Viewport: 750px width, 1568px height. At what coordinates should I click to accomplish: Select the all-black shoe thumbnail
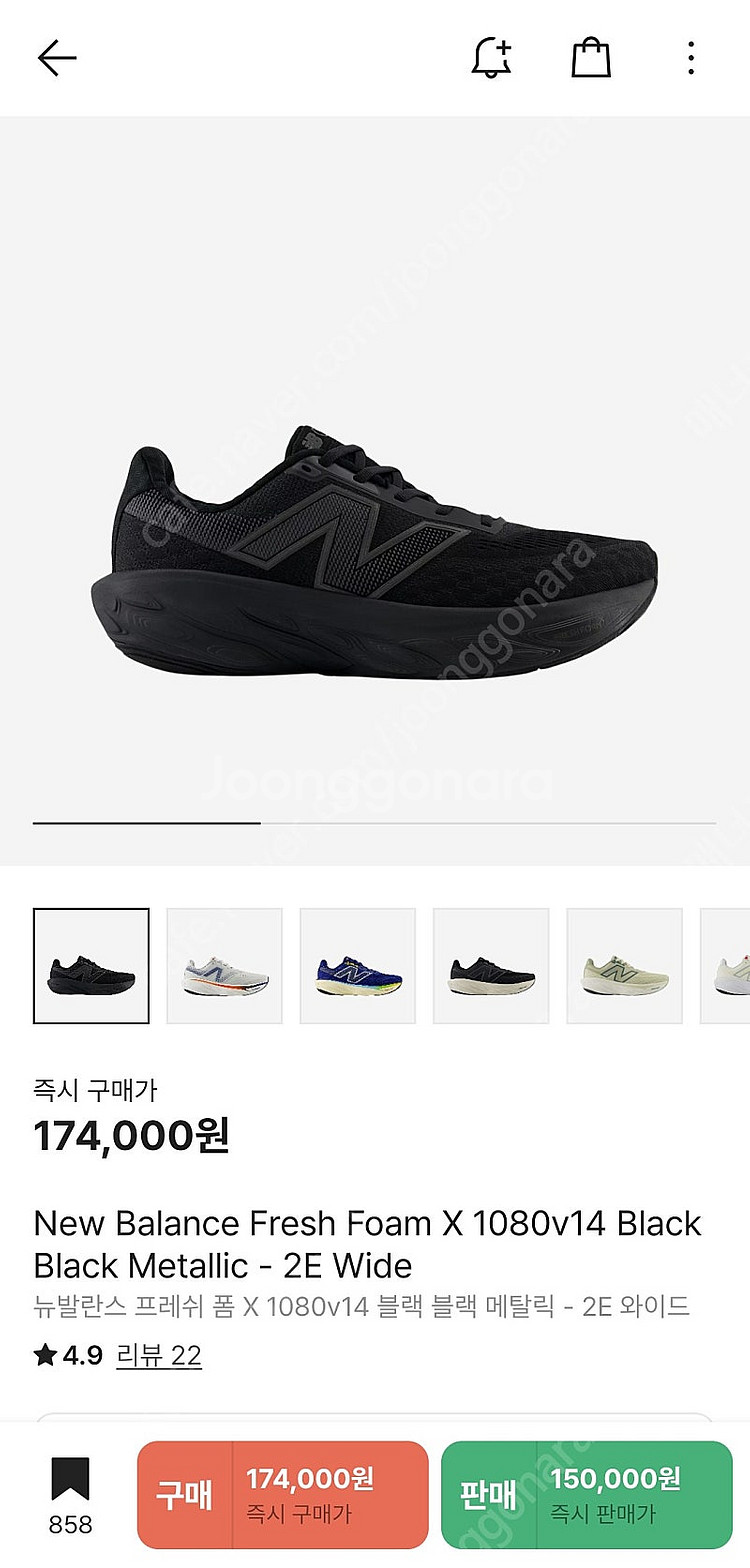coord(91,966)
